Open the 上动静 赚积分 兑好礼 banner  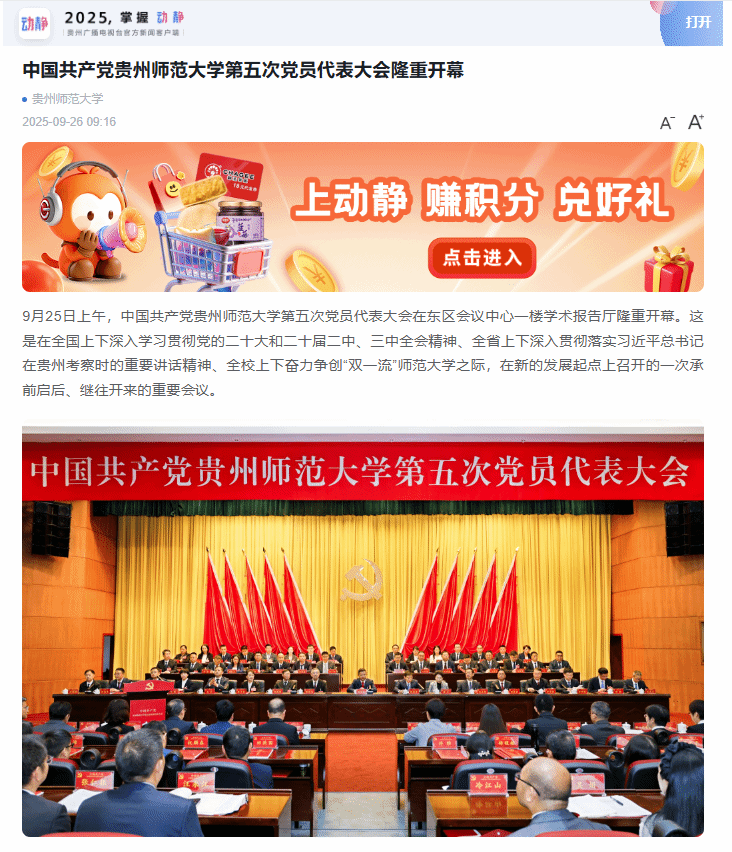363,217
